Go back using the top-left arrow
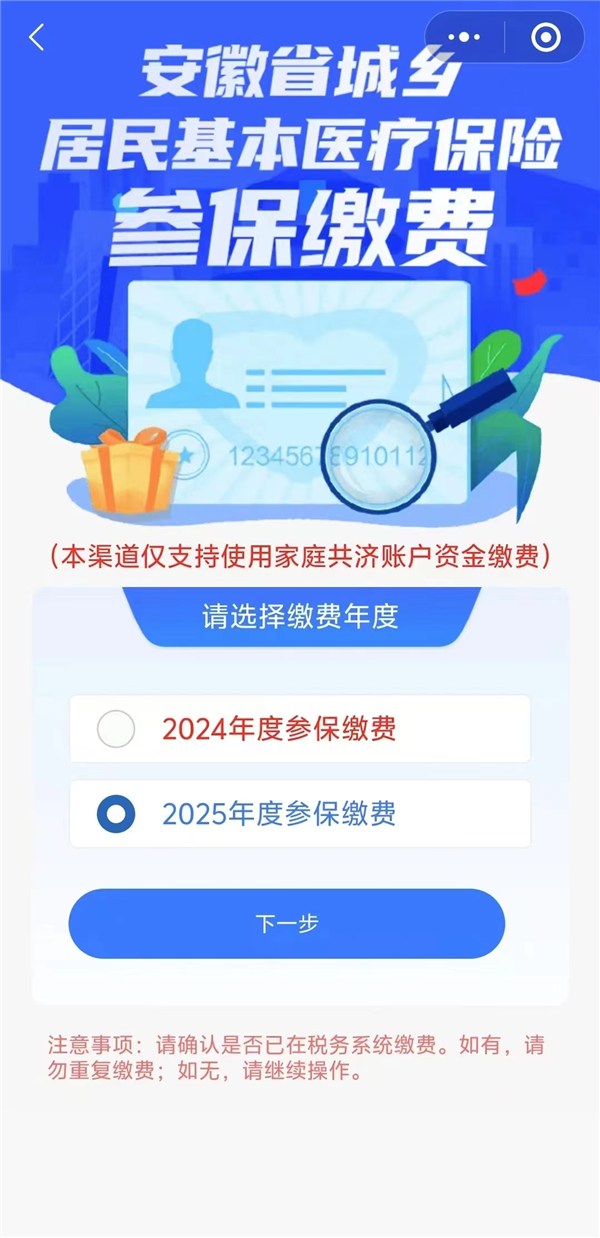600x1238 pixels. coord(37,38)
